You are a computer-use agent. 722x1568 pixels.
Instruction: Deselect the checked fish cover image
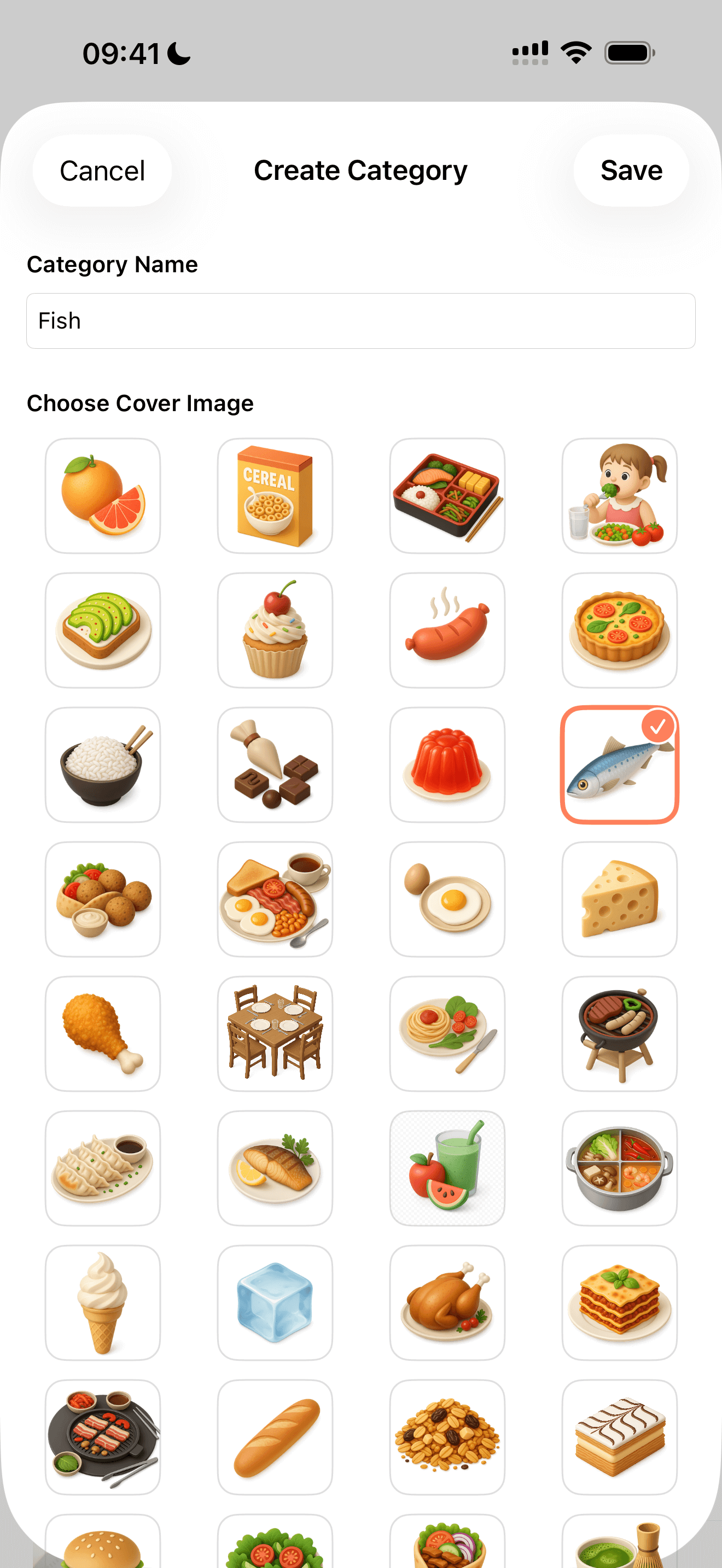[620, 764]
